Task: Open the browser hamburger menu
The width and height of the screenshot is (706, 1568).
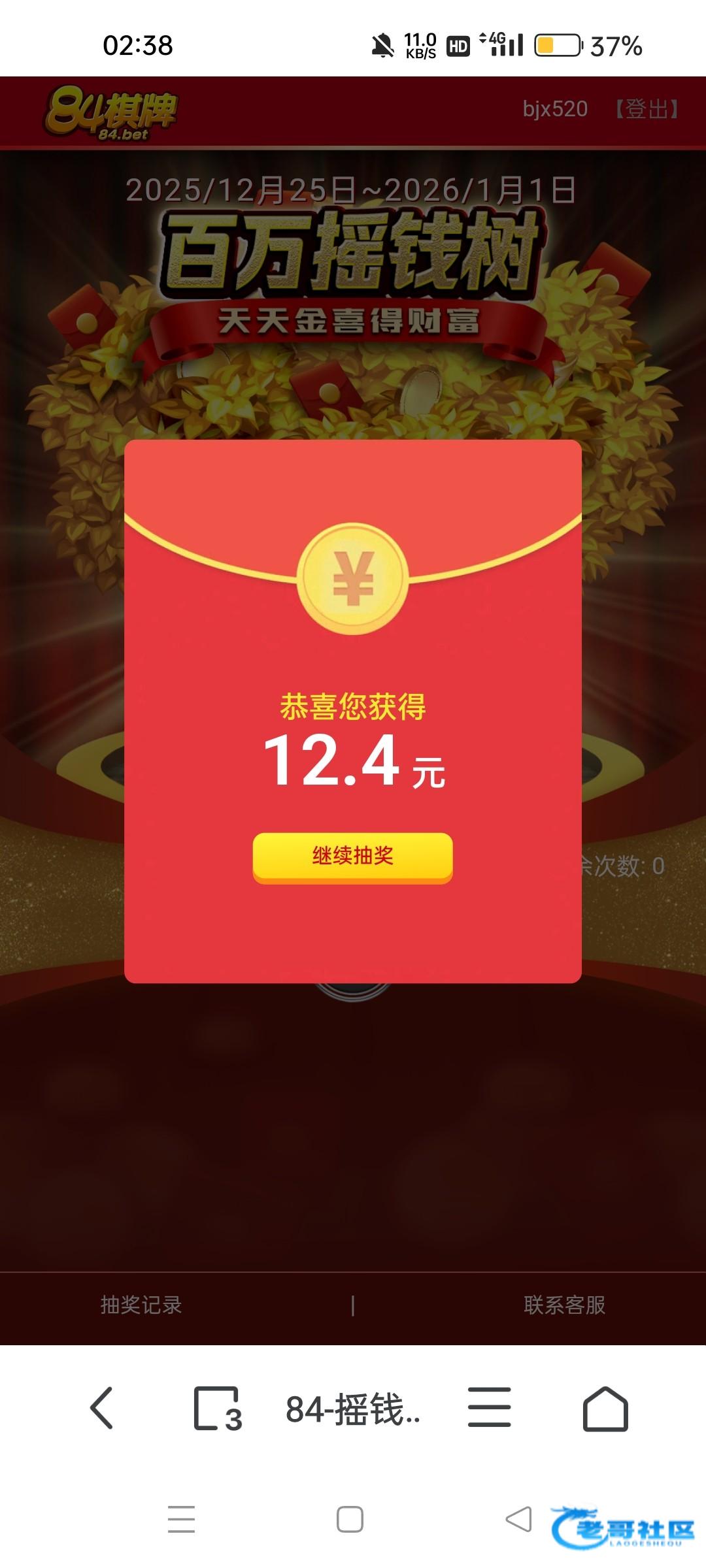Action: point(489,1409)
